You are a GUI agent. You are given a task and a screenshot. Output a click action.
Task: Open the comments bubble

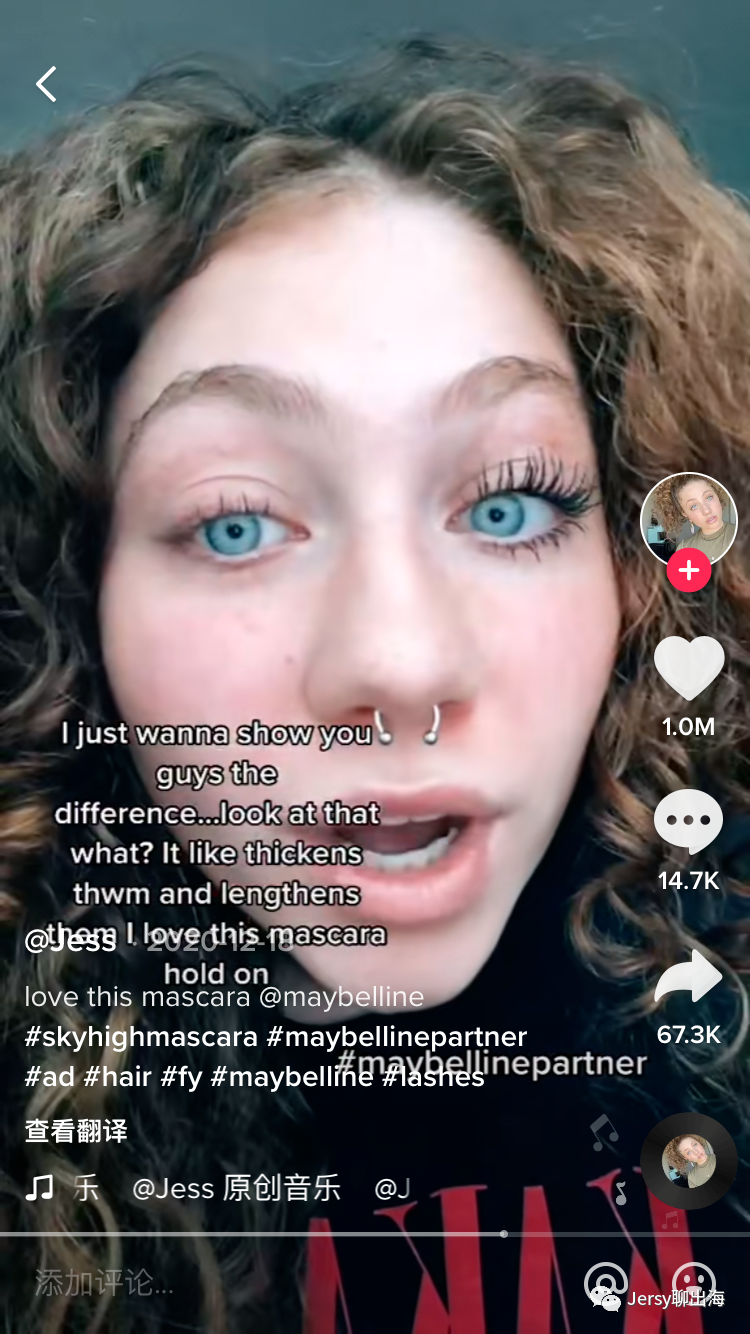[x=688, y=822]
